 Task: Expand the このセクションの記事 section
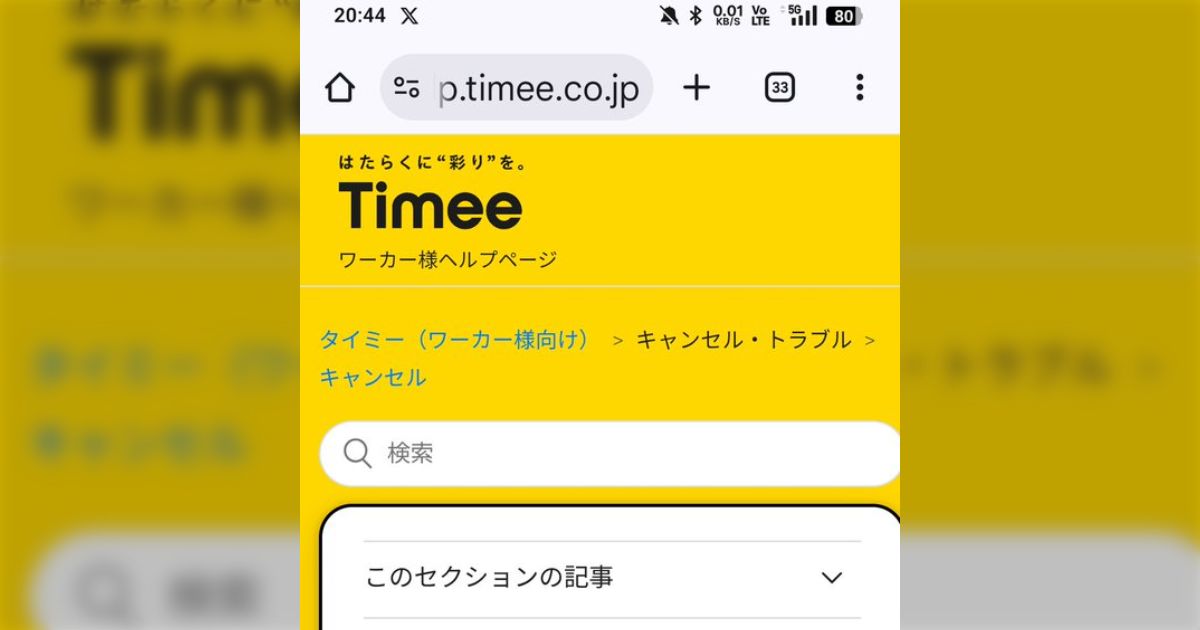coord(610,577)
